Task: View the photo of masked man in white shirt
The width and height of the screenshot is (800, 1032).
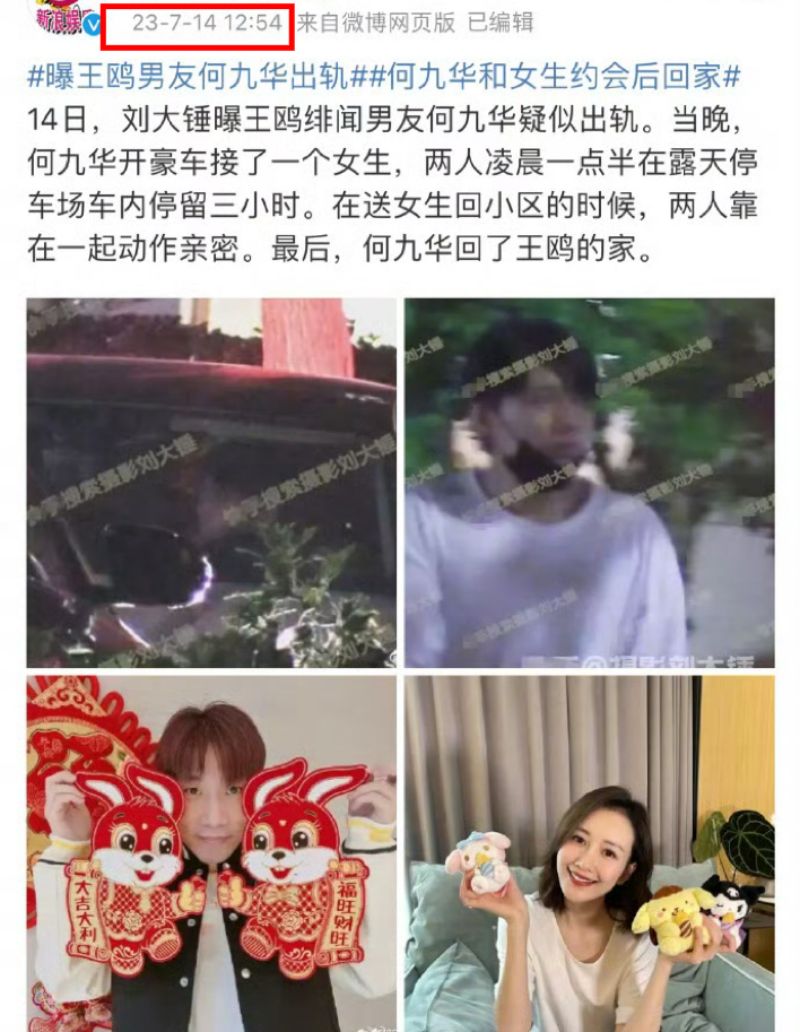Action: tap(589, 482)
